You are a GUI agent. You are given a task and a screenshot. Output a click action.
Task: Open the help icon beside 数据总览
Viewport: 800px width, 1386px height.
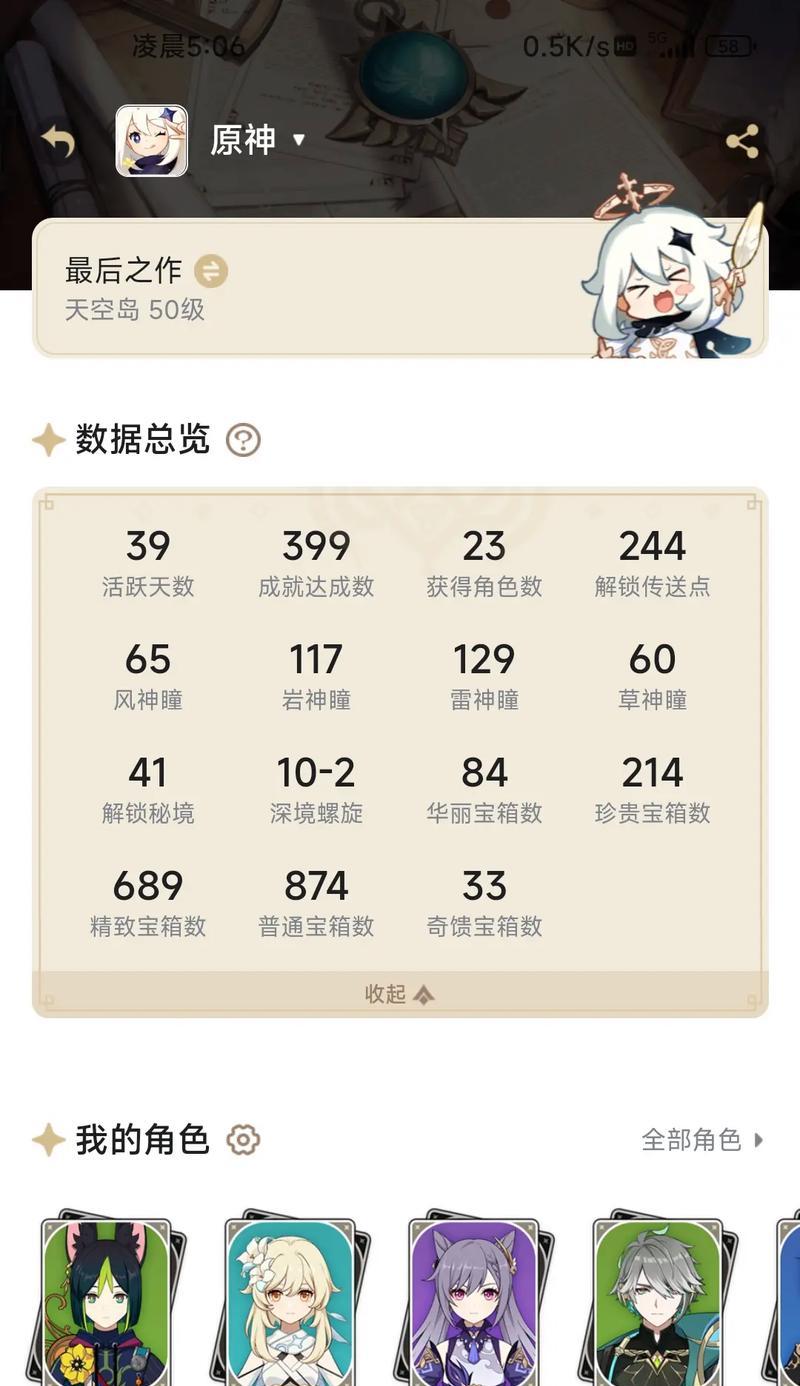(243, 440)
